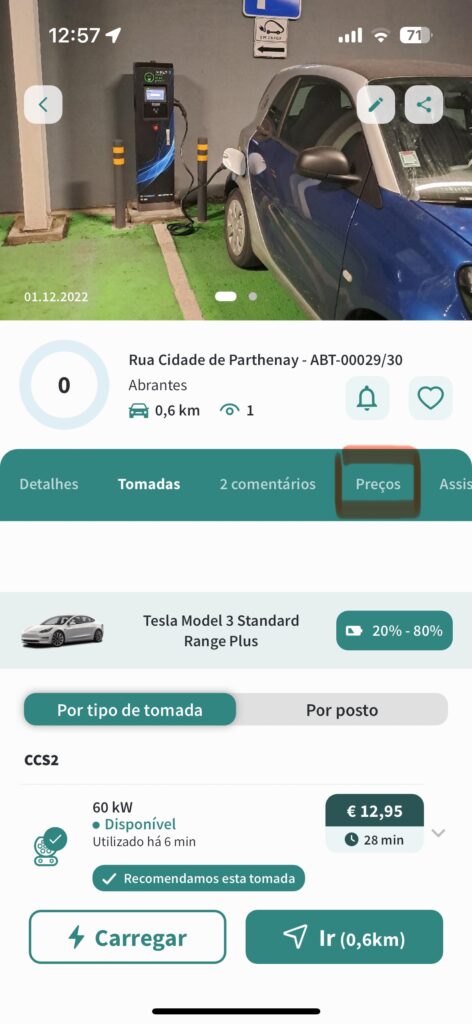Switch to Por posto view

pyautogui.click(x=342, y=709)
